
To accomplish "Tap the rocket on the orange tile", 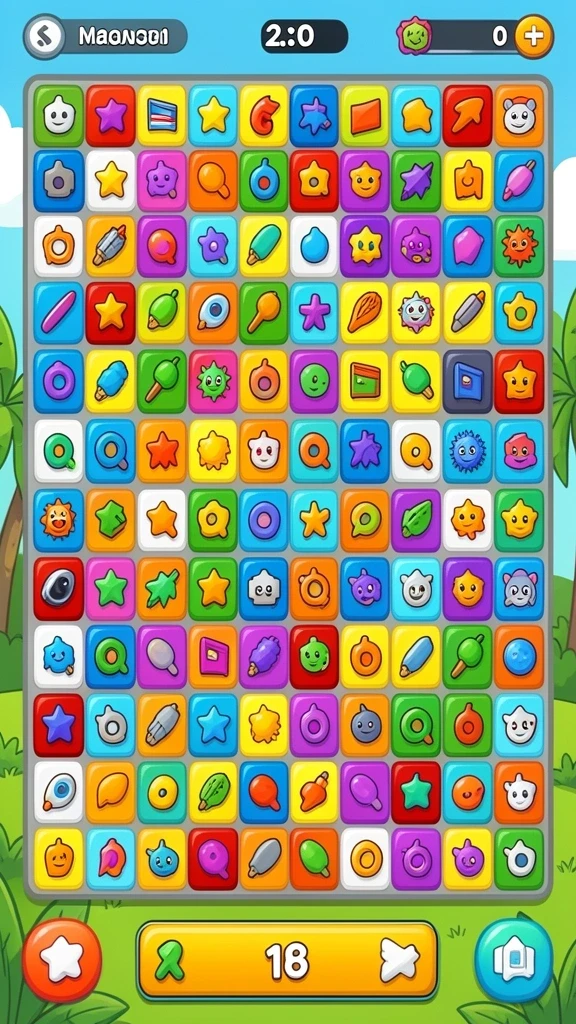I will 213,313.
